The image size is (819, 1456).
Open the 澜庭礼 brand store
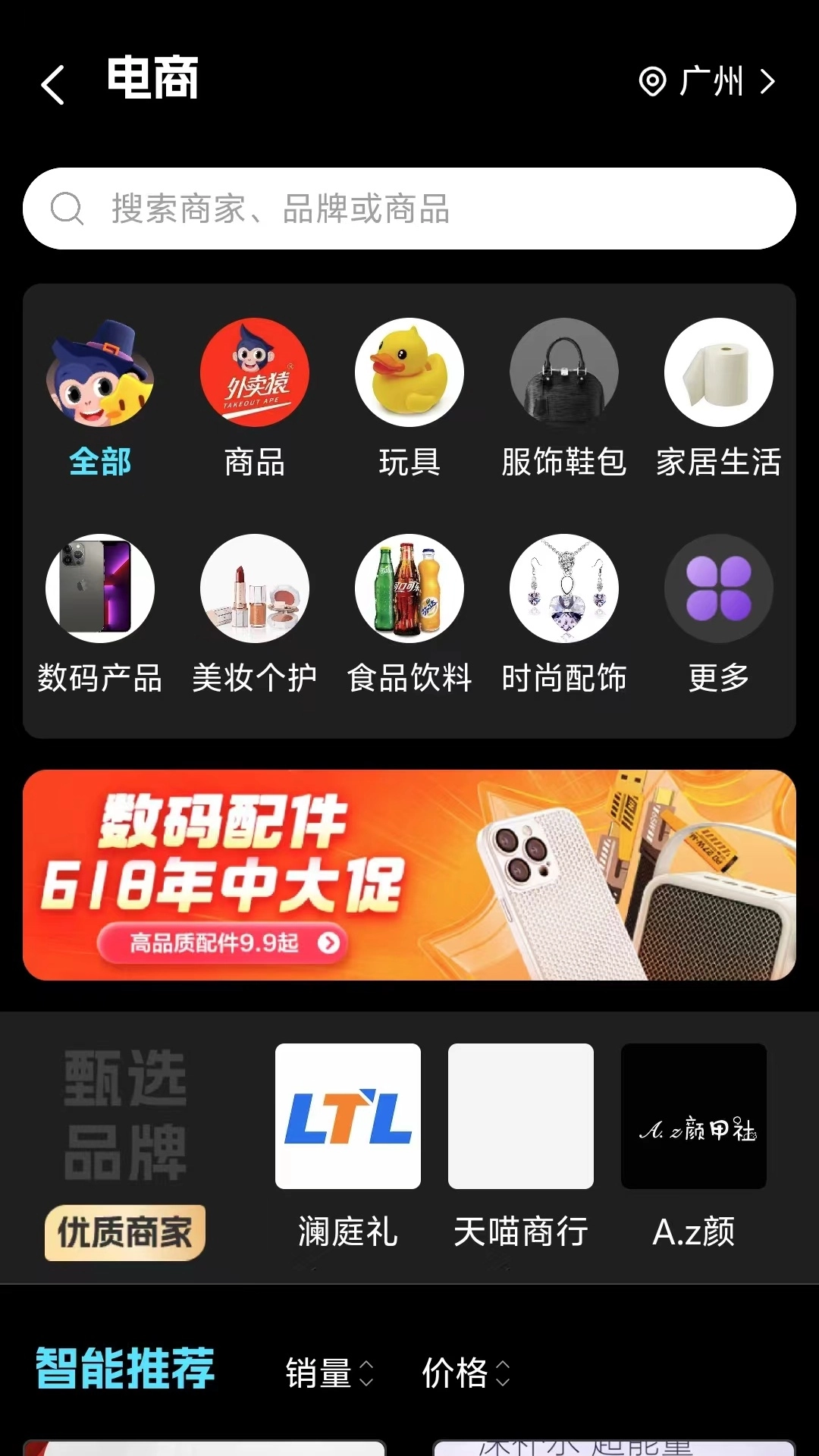click(x=348, y=1145)
